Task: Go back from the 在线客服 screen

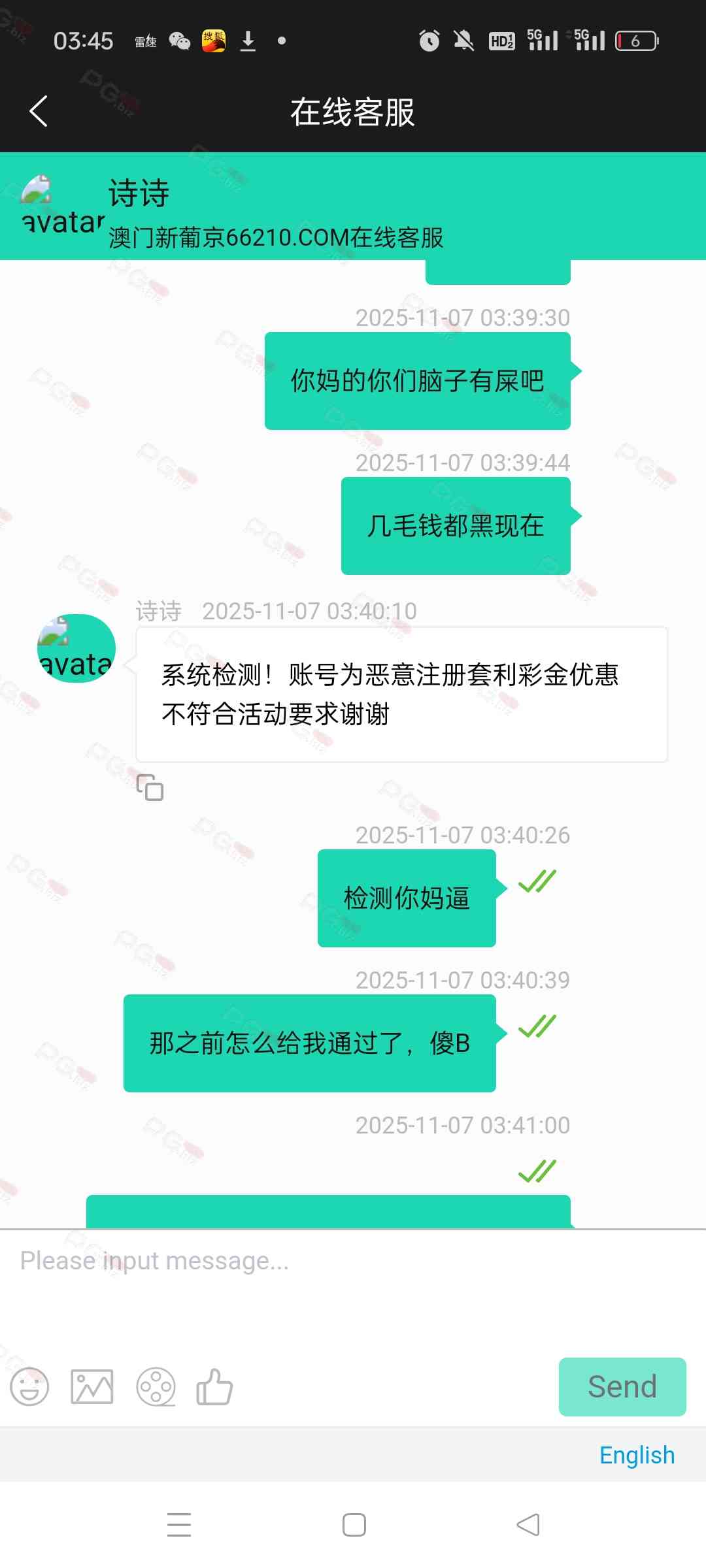Action: click(39, 111)
